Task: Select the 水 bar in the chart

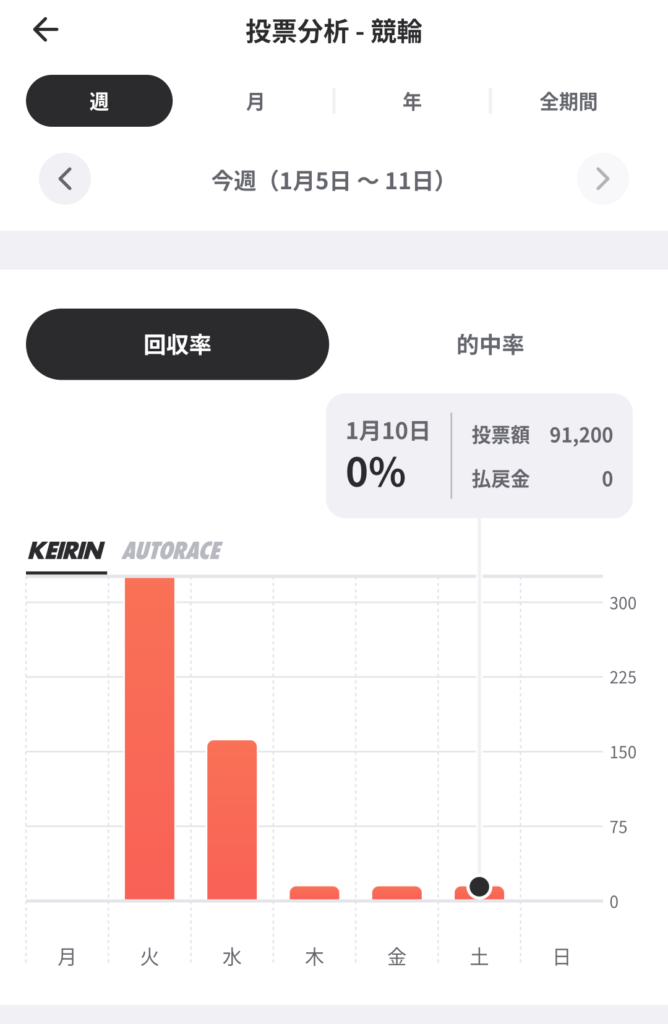Action: pyautogui.click(x=232, y=820)
